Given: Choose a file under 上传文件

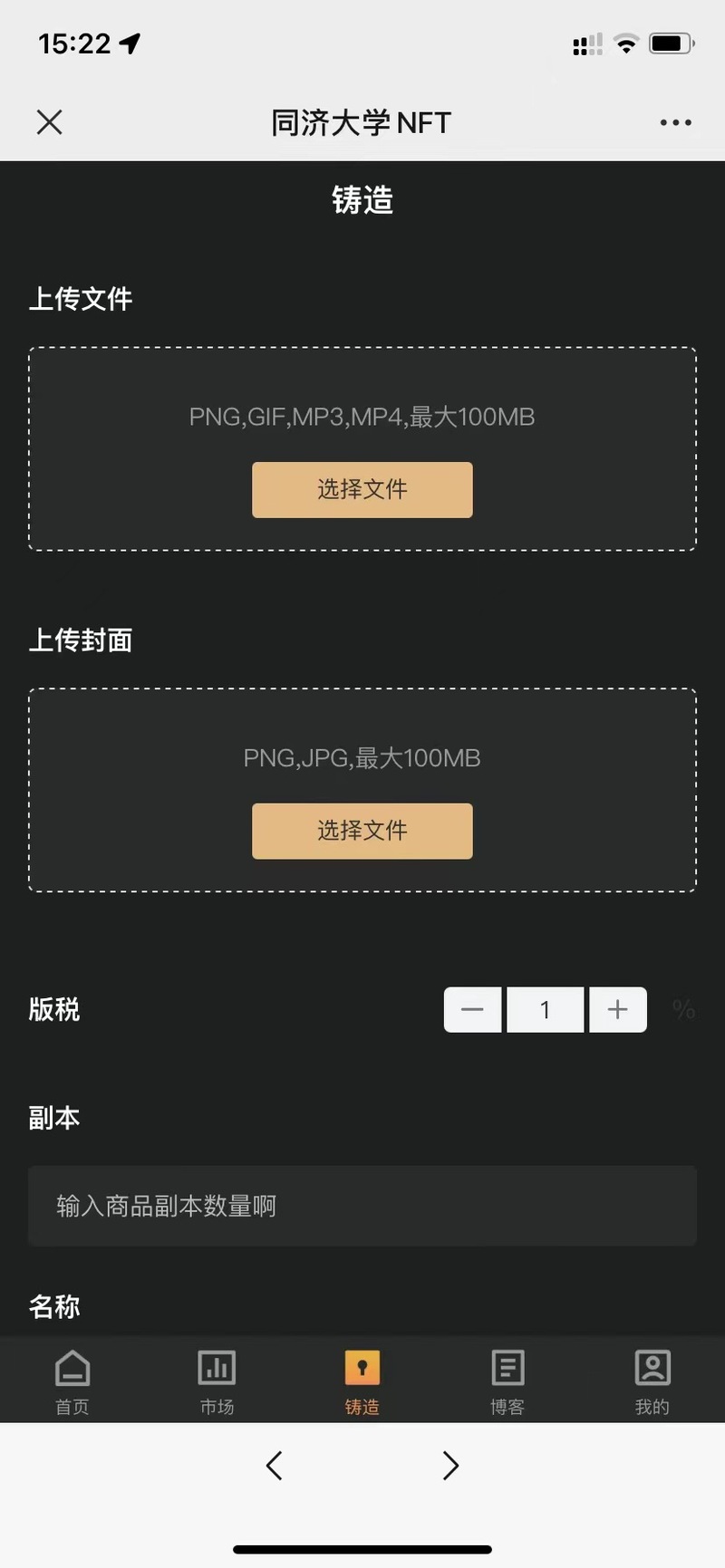Looking at the screenshot, I should click(x=362, y=490).
